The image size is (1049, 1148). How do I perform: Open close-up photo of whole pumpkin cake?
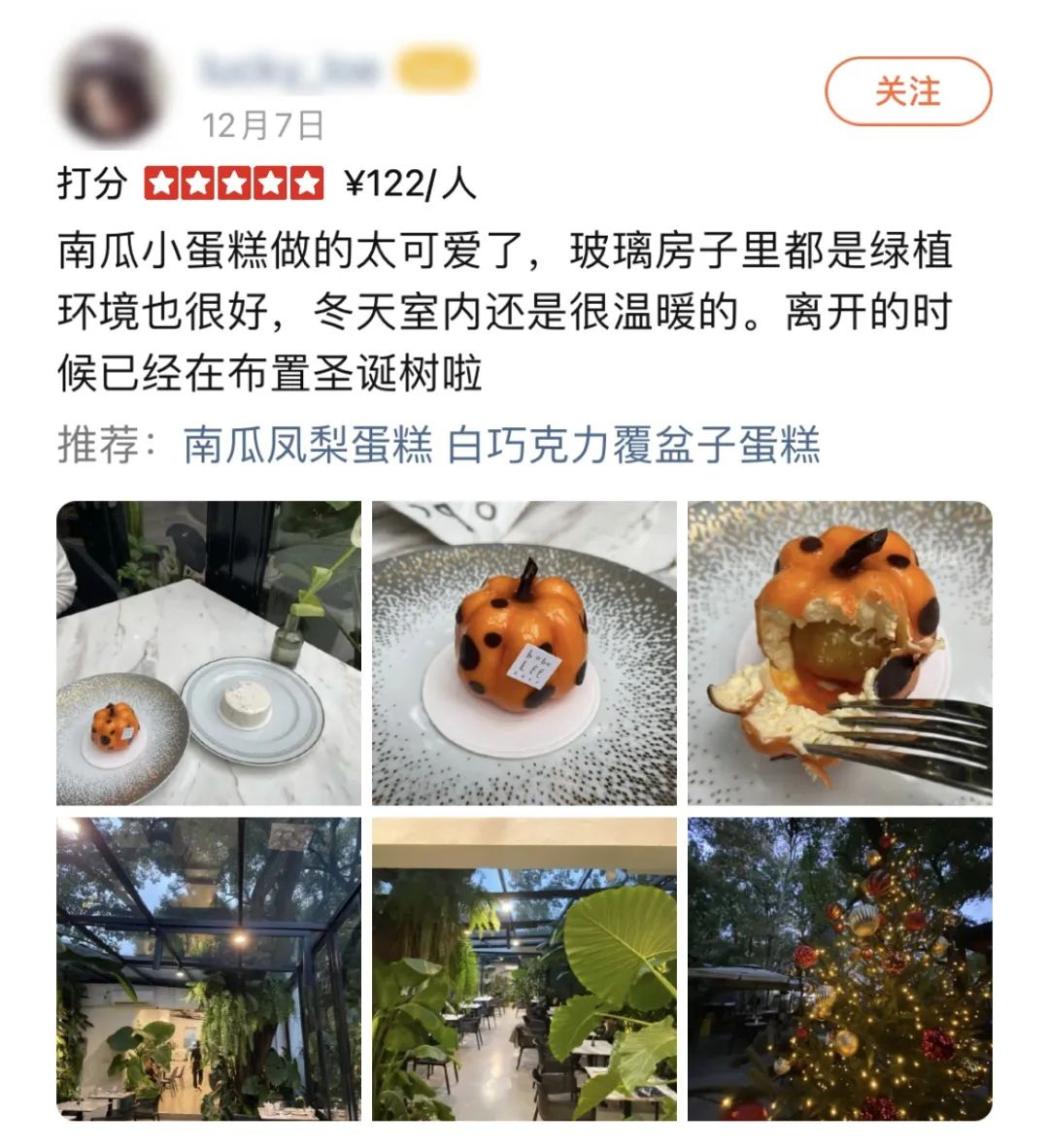524,653
